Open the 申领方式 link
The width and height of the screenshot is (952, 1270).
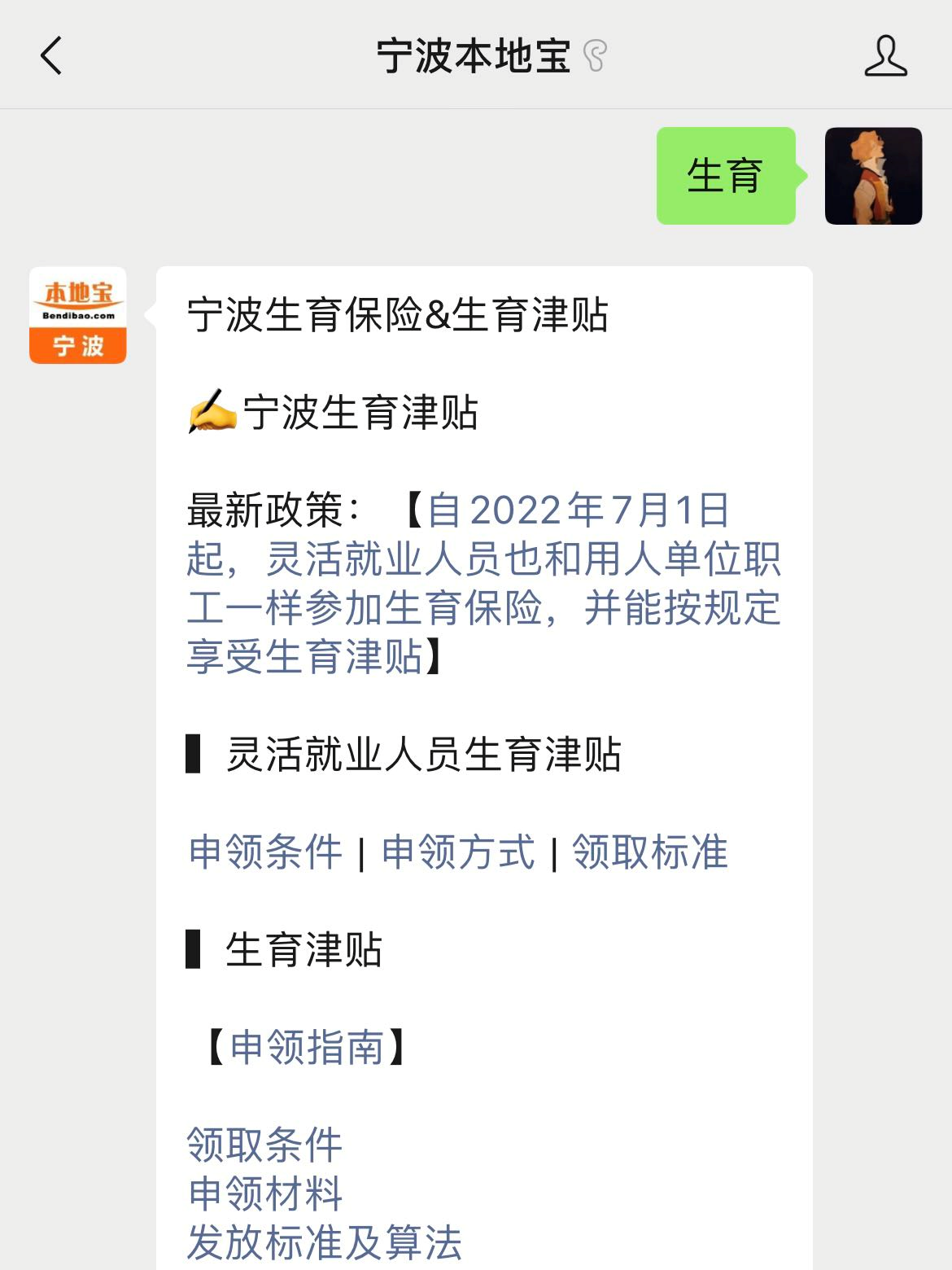pyautogui.click(x=458, y=852)
